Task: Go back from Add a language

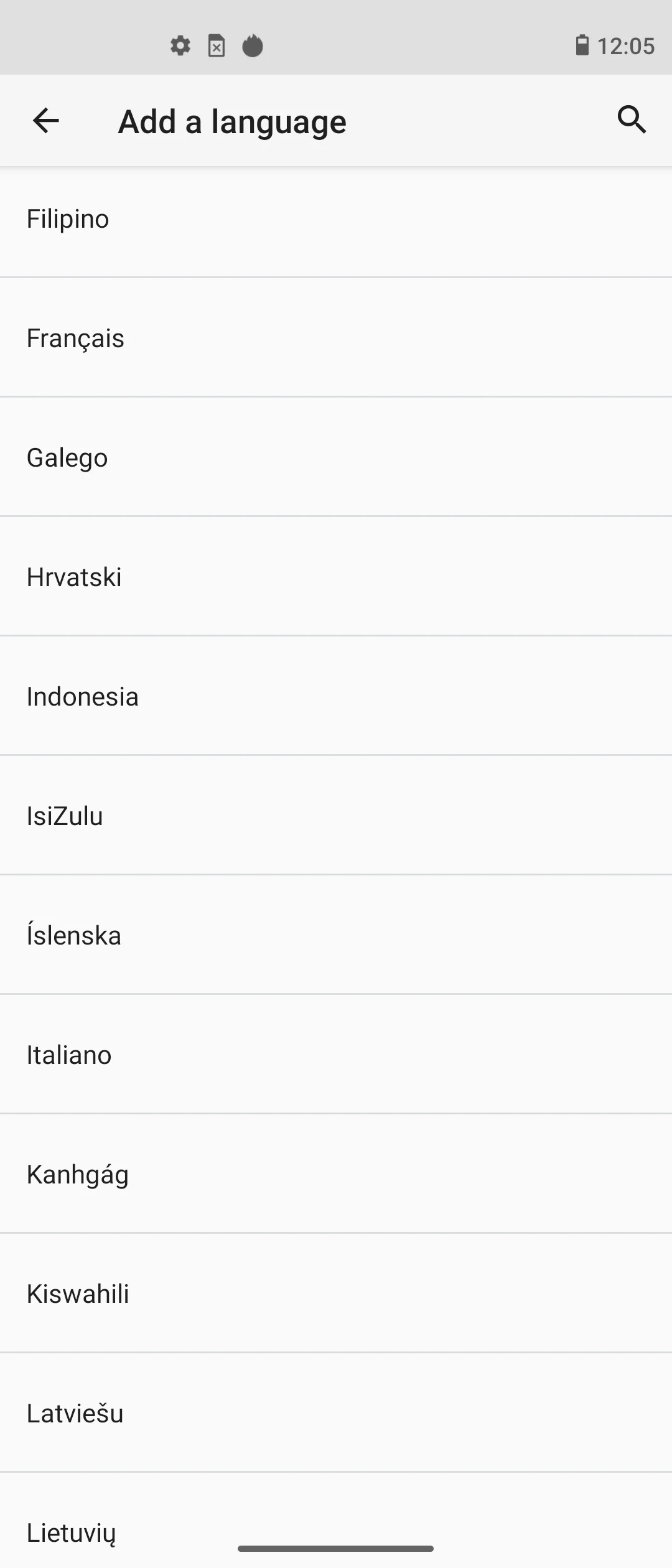Action: (x=45, y=121)
